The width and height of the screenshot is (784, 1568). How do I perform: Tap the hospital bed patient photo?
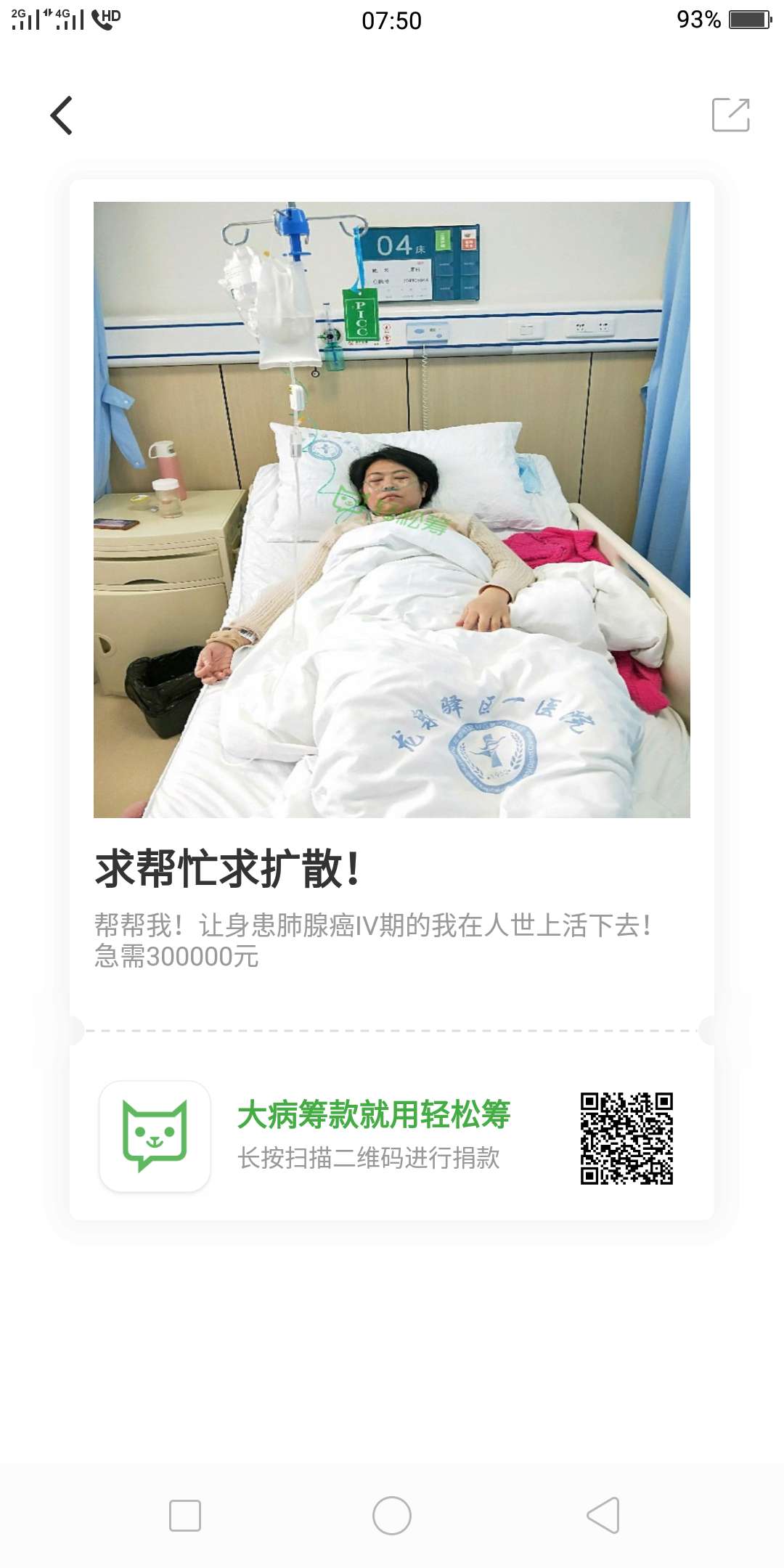pos(392,508)
